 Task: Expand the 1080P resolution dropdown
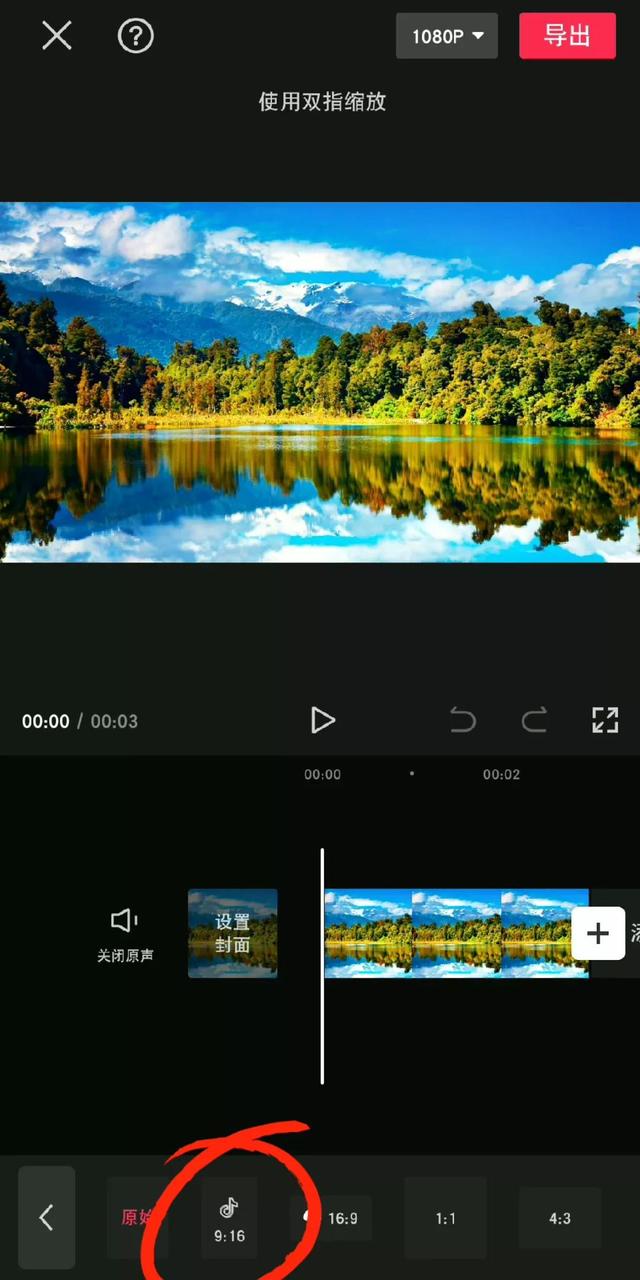click(x=447, y=36)
